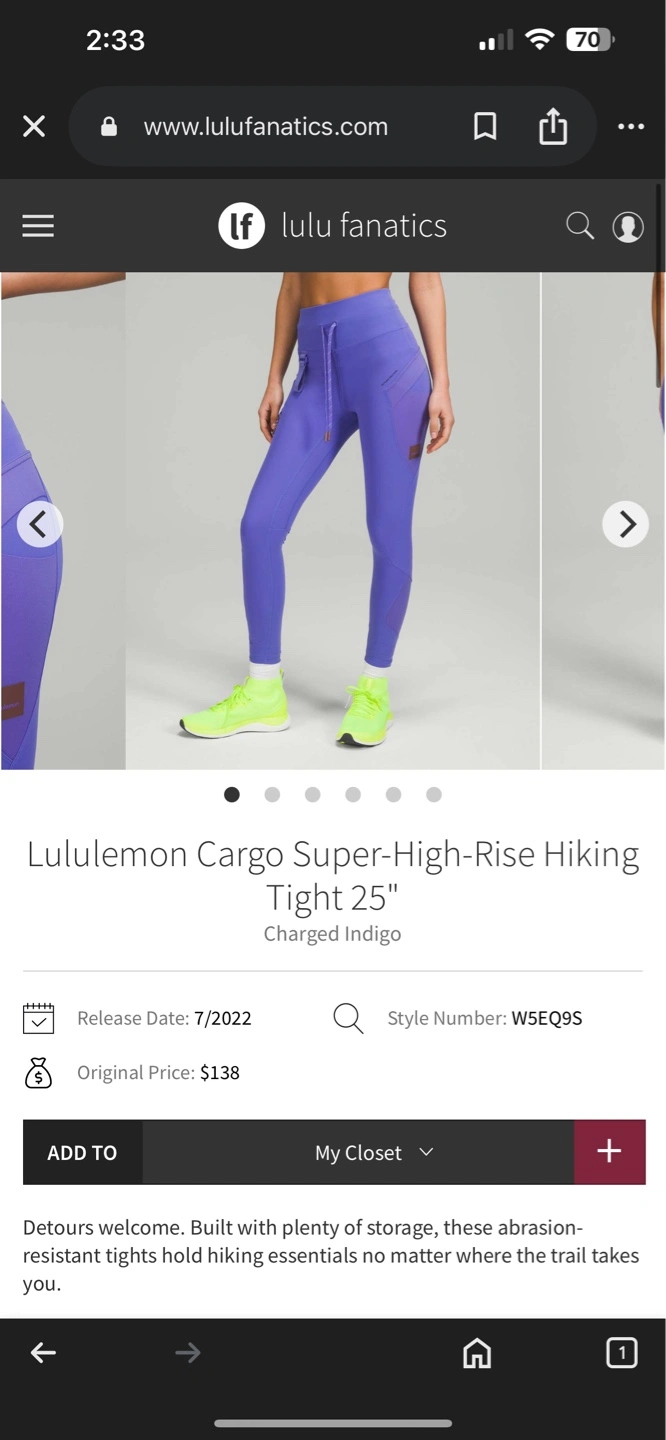666x1440 pixels.
Task: Jump to the last photo dot
Action: click(434, 794)
